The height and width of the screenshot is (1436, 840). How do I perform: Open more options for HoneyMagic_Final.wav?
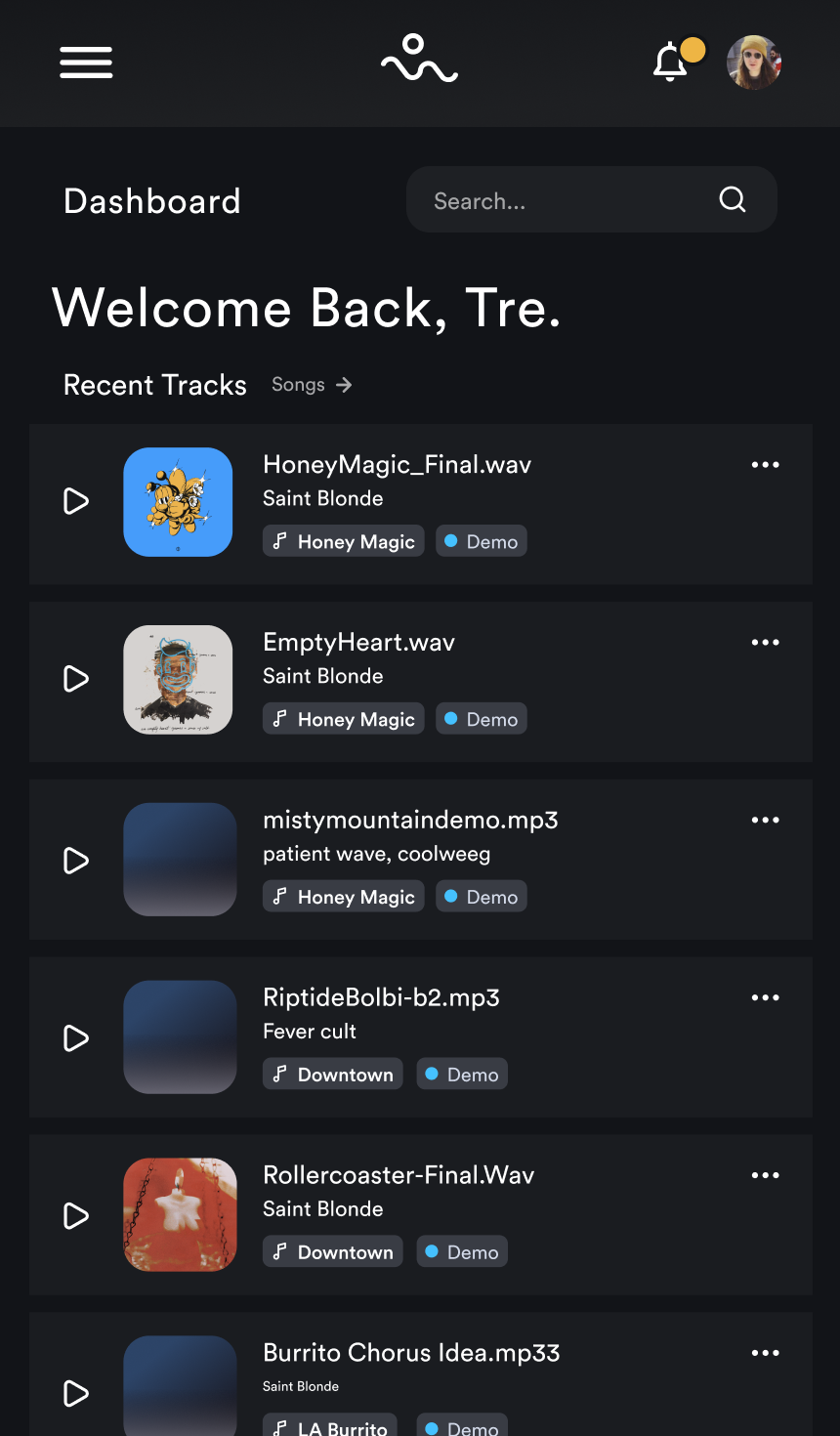pos(765,465)
